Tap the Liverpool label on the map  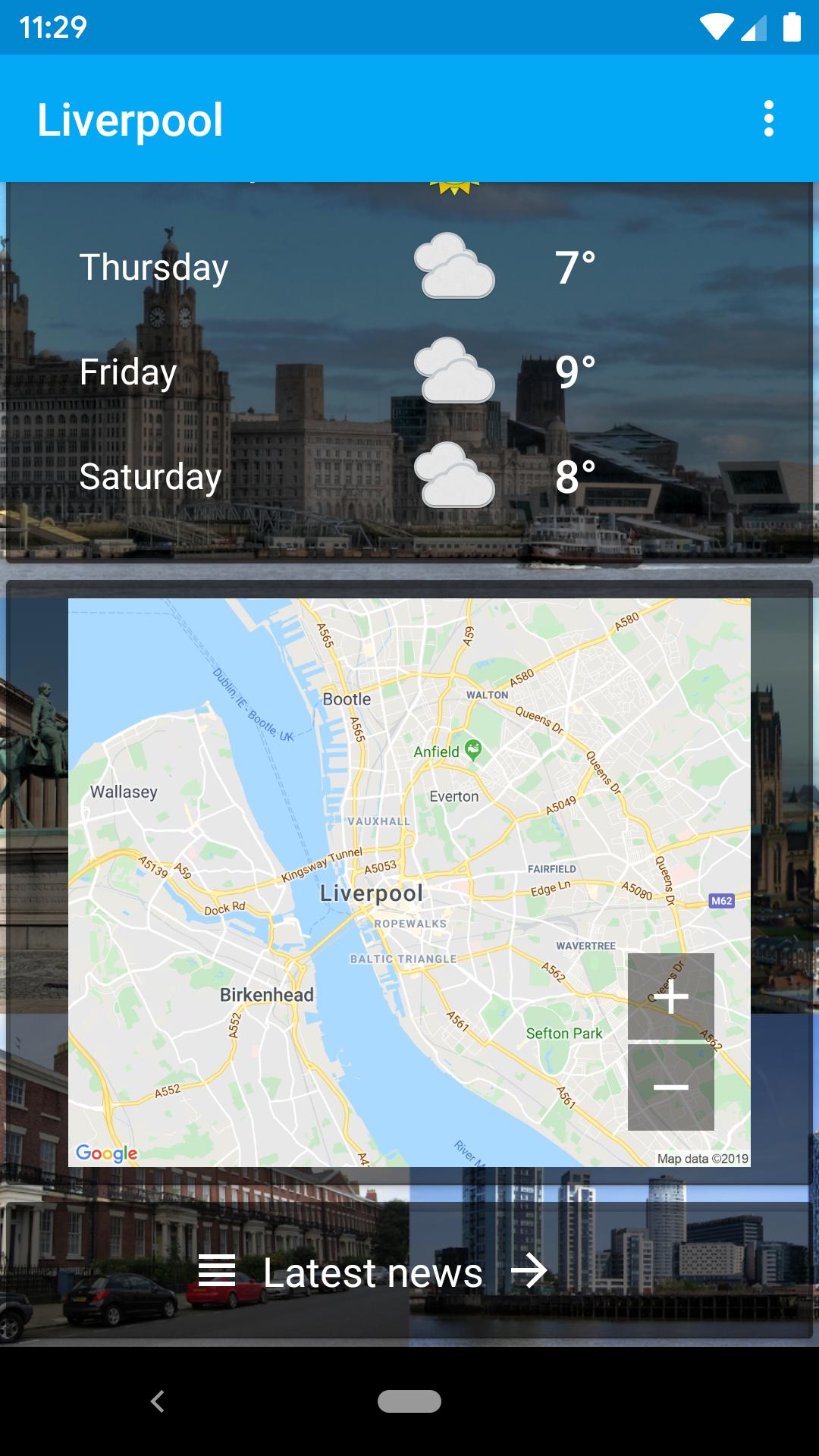371,893
